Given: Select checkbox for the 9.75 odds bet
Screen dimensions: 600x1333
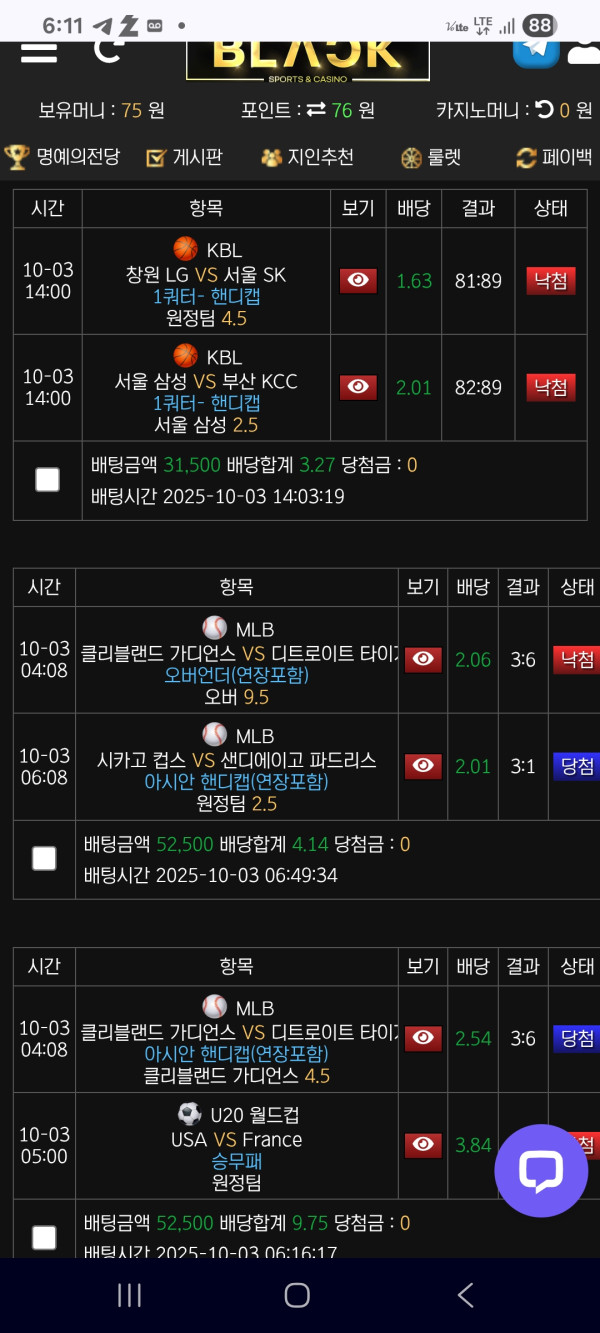Looking at the screenshot, I should point(44,1238).
